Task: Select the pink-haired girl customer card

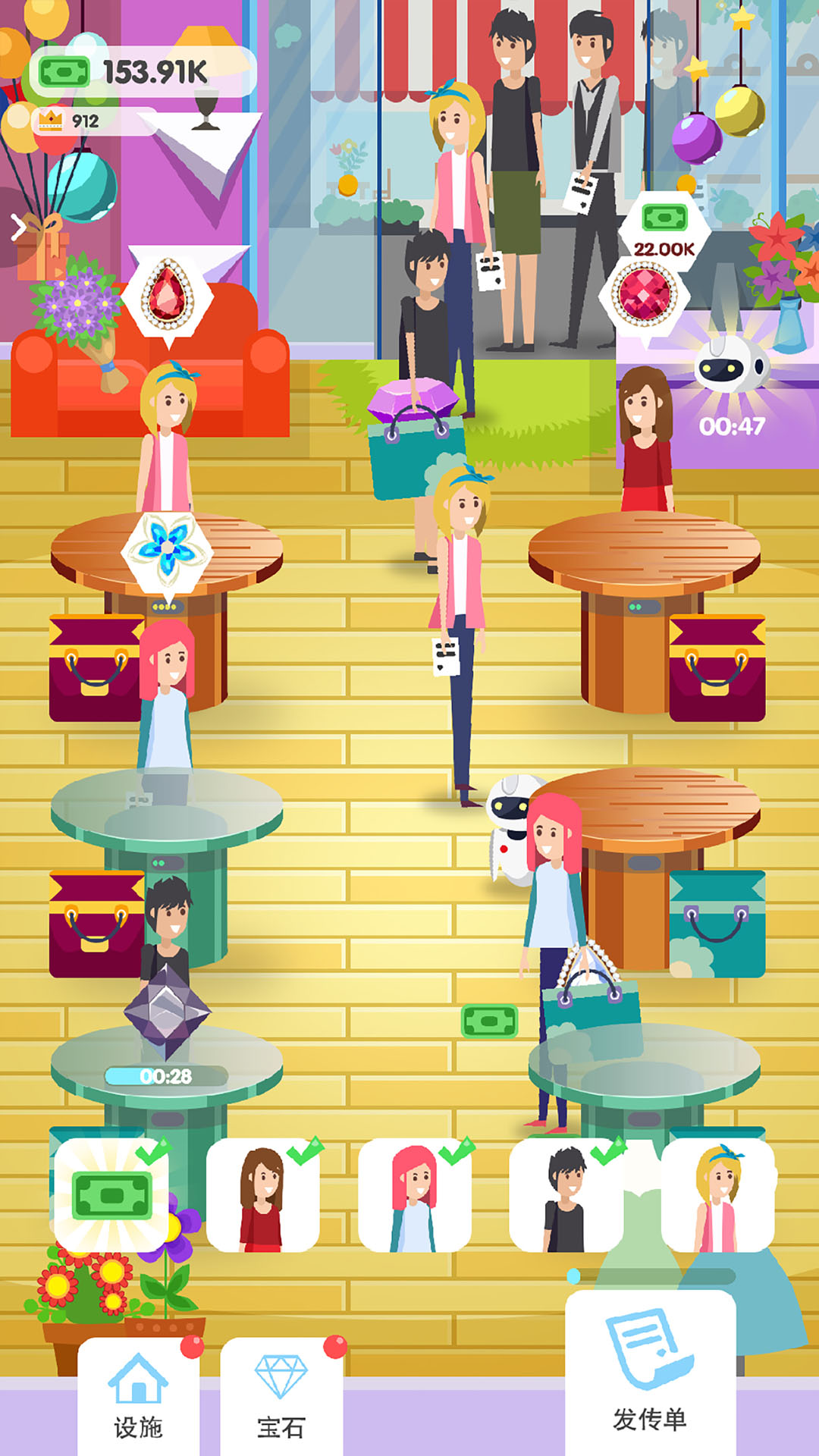Action: tap(414, 1196)
